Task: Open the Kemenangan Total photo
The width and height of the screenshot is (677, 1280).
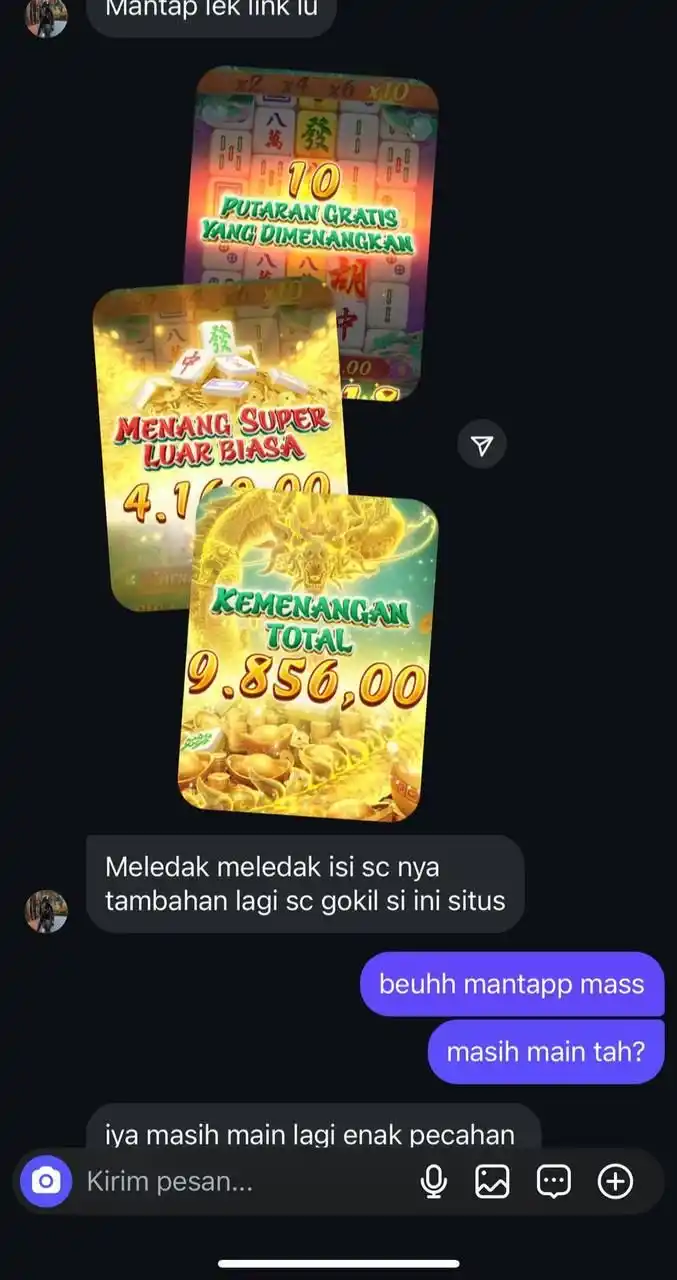Action: tap(310, 680)
